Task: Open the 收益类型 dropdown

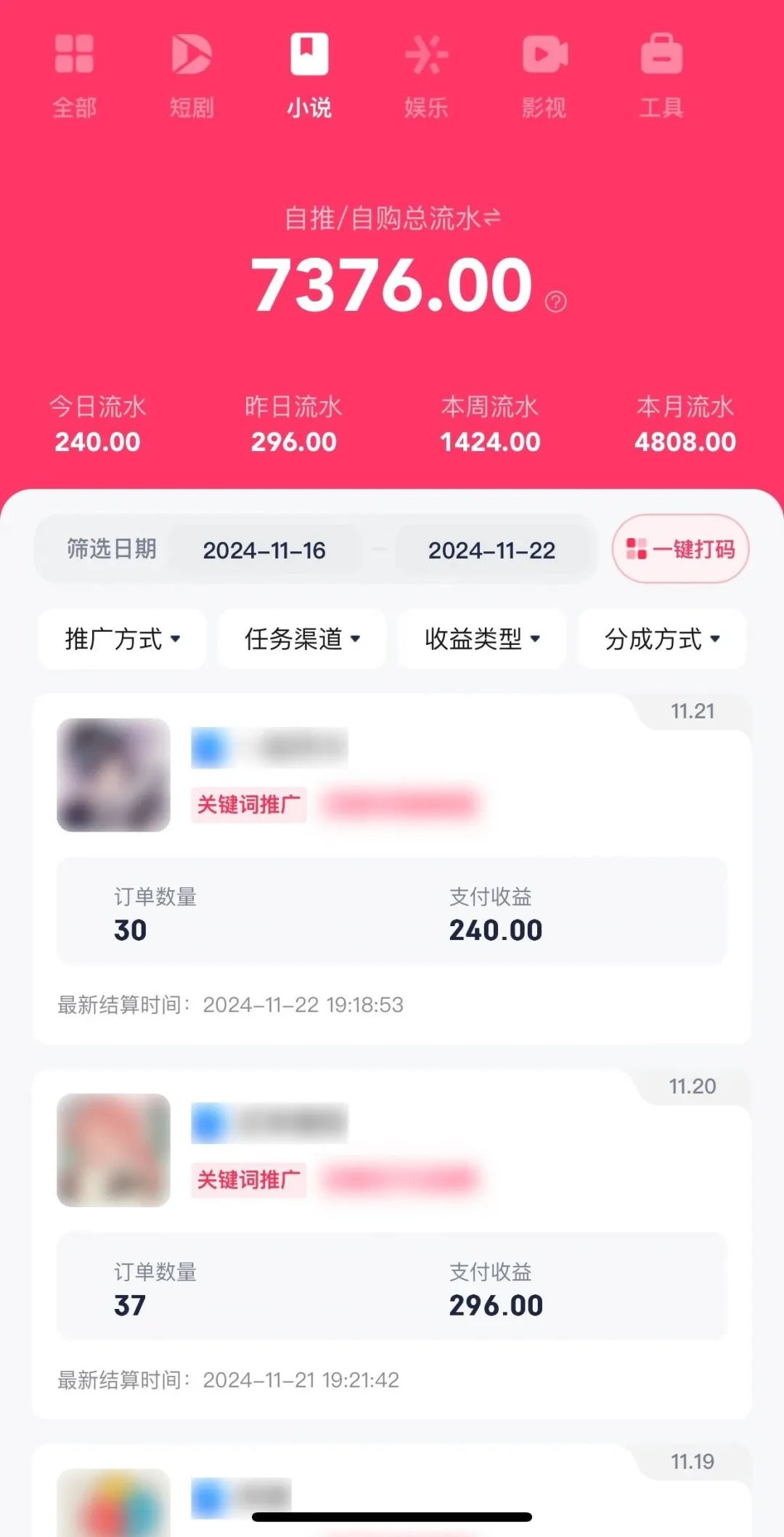Action: pos(481,640)
